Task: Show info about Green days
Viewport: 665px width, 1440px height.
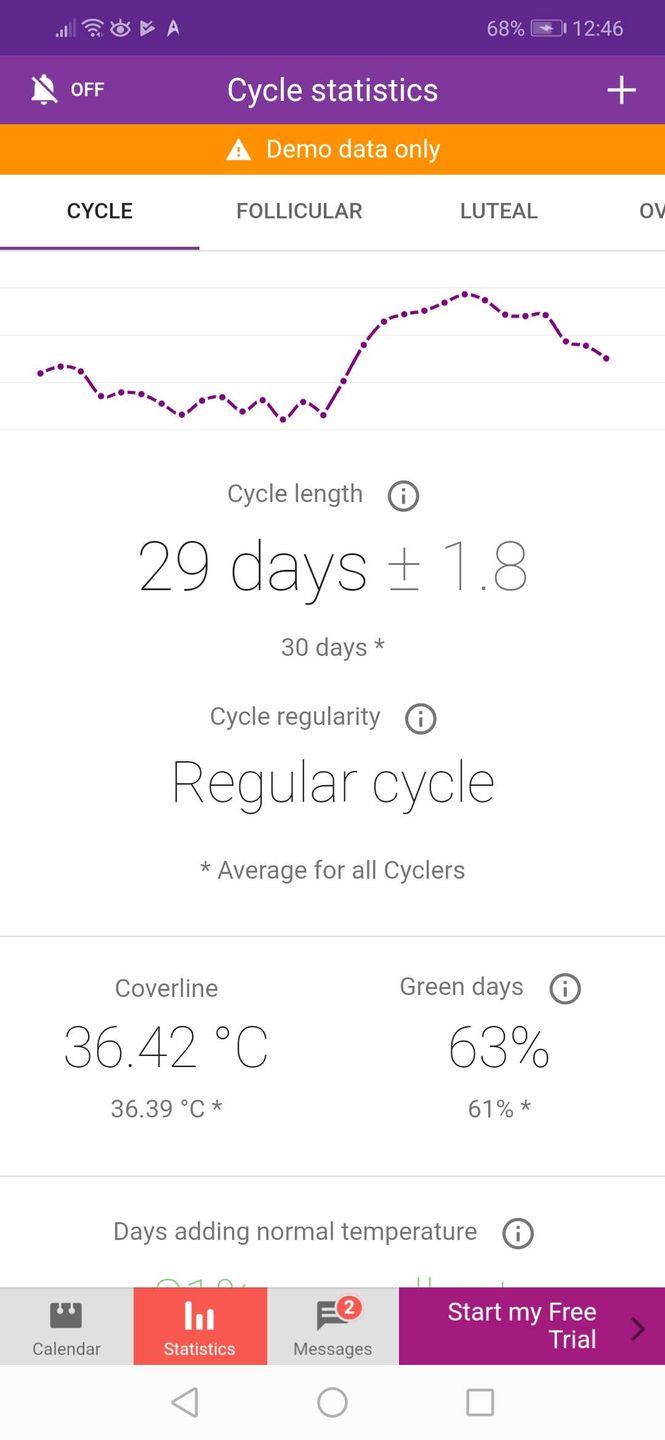Action: (x=565, y=989)
